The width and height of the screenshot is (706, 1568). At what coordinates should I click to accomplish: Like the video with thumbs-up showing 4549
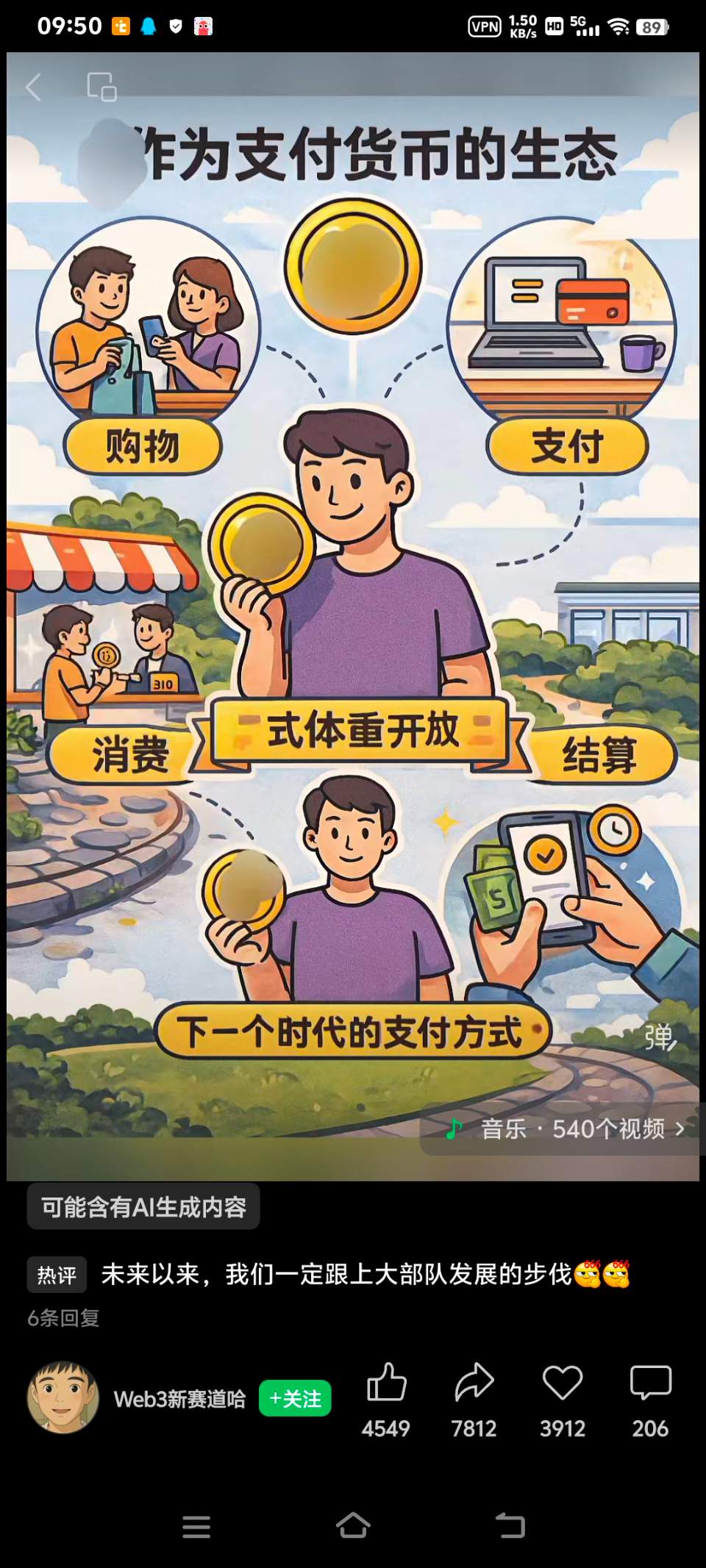point(386,1400)
